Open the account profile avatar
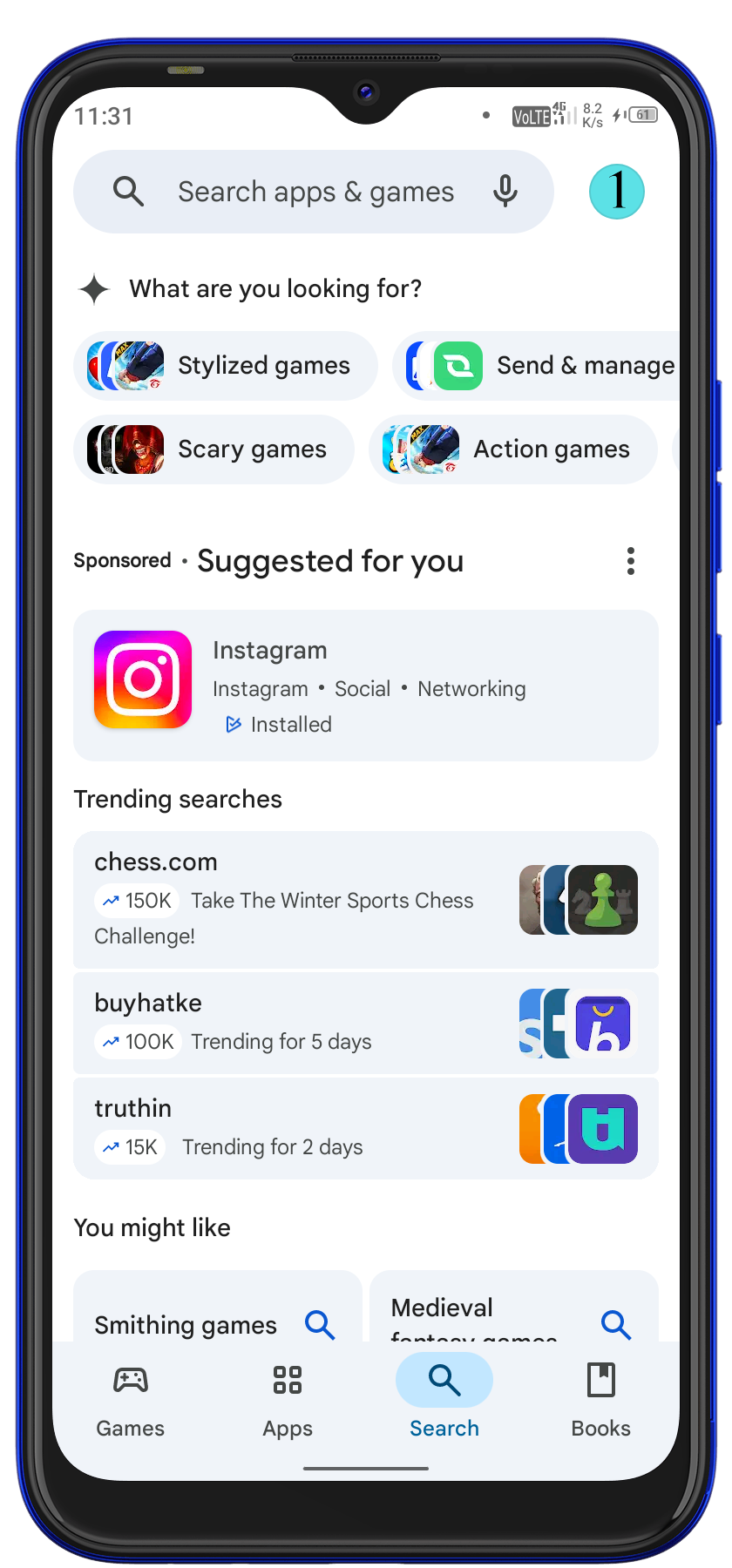This screenshot has width=732, height=1568. pyautogui.click(x=617, y=192)
